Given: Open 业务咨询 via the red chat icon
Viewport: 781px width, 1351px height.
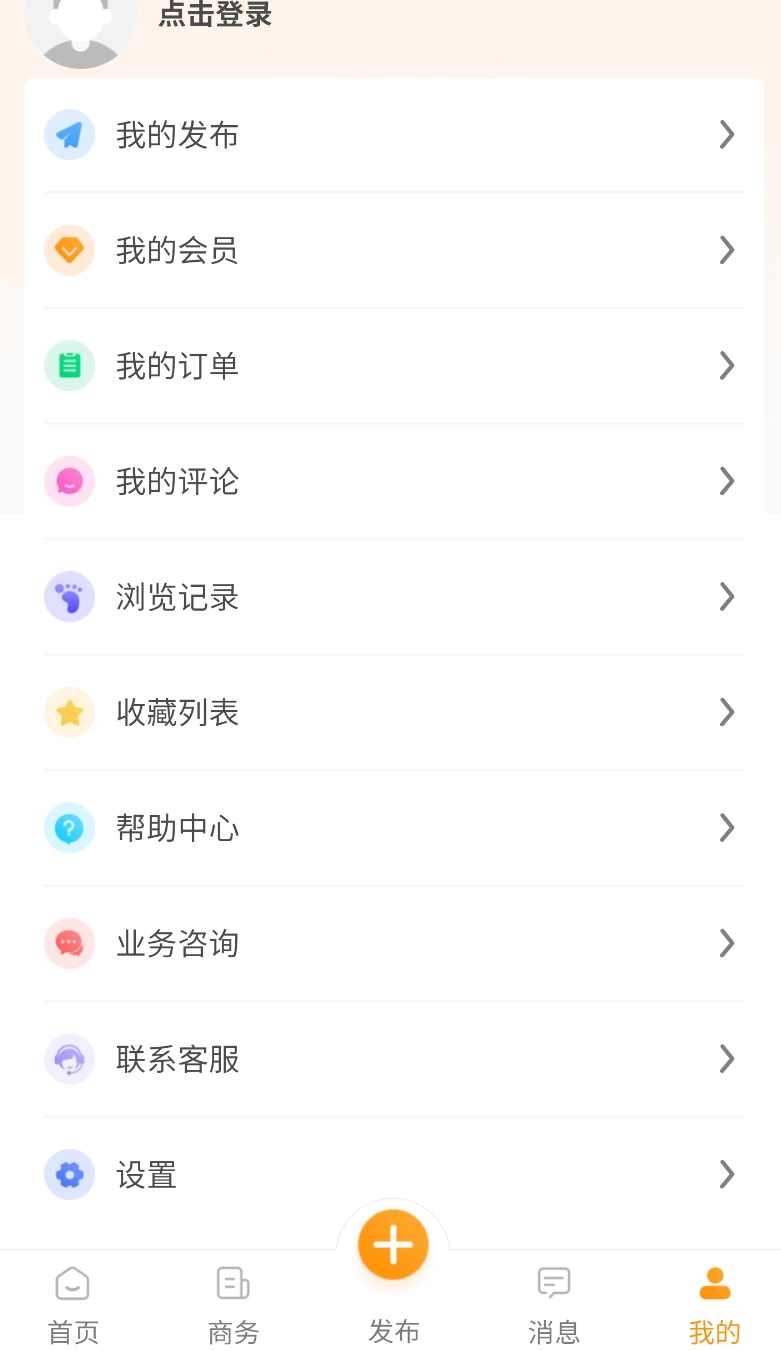Looking at the screenshot, I should (x=68, y=943).
